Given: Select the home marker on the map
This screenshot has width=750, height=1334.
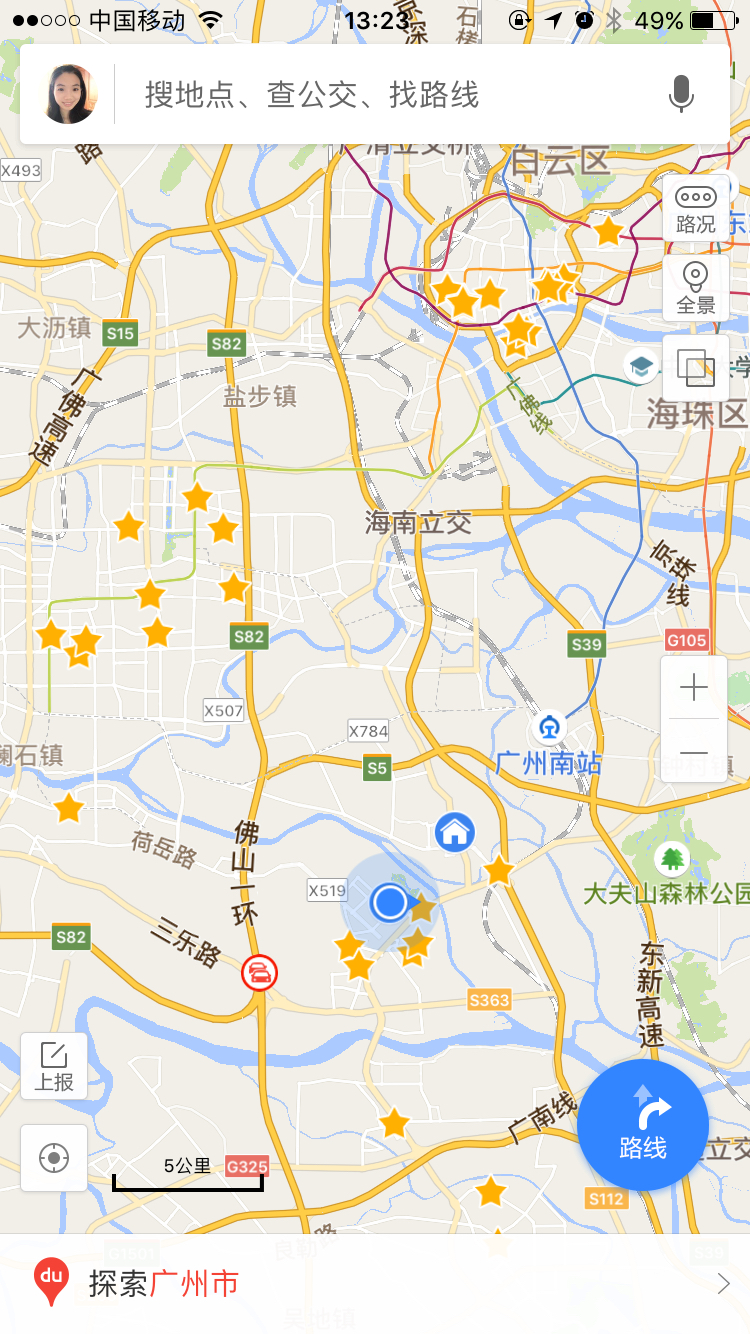Looking at the screenshot, I should coord(454,831).
